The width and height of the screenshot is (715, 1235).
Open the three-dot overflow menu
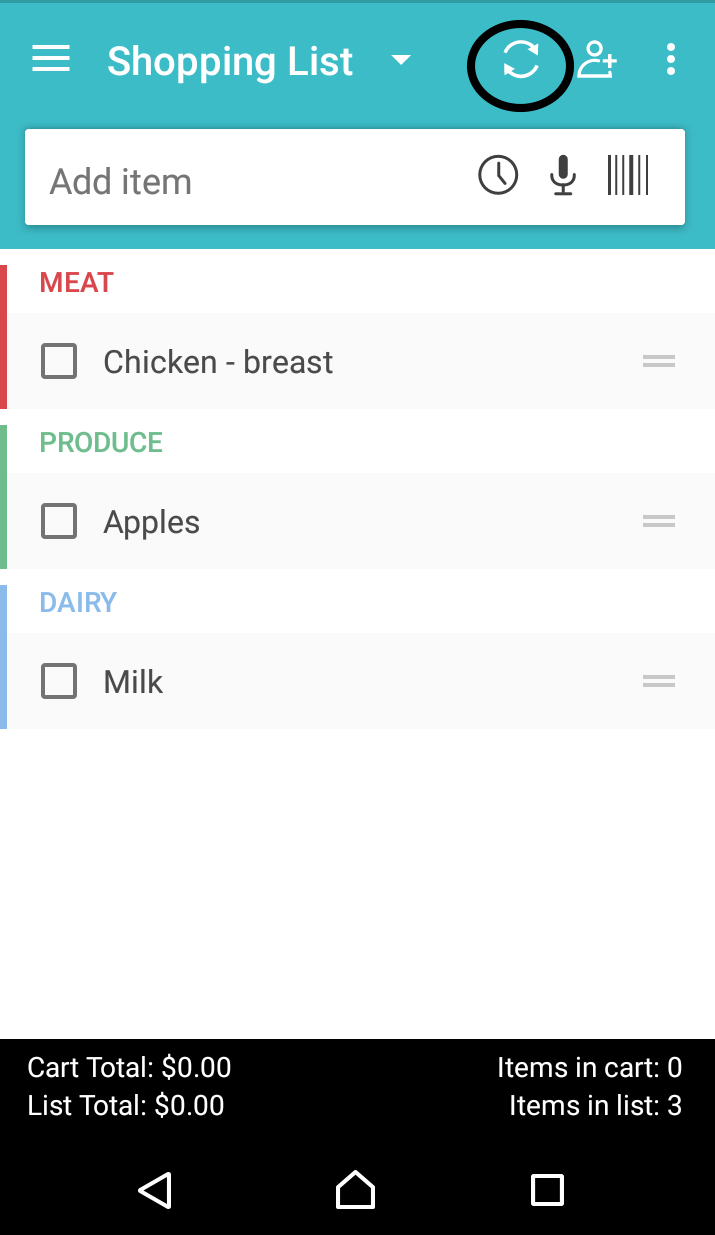coord(670,60)
